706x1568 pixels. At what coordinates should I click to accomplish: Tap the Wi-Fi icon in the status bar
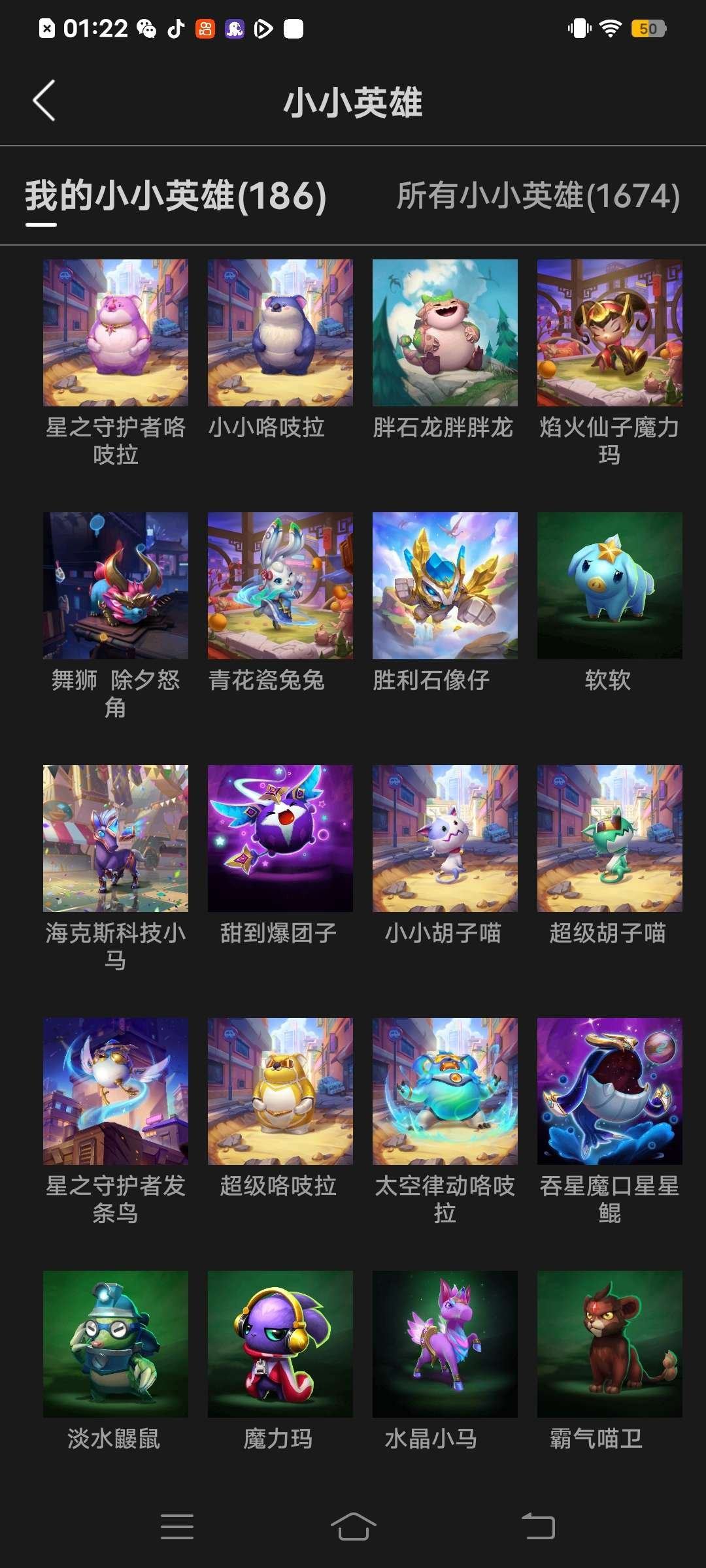click(x=612, y=29)
